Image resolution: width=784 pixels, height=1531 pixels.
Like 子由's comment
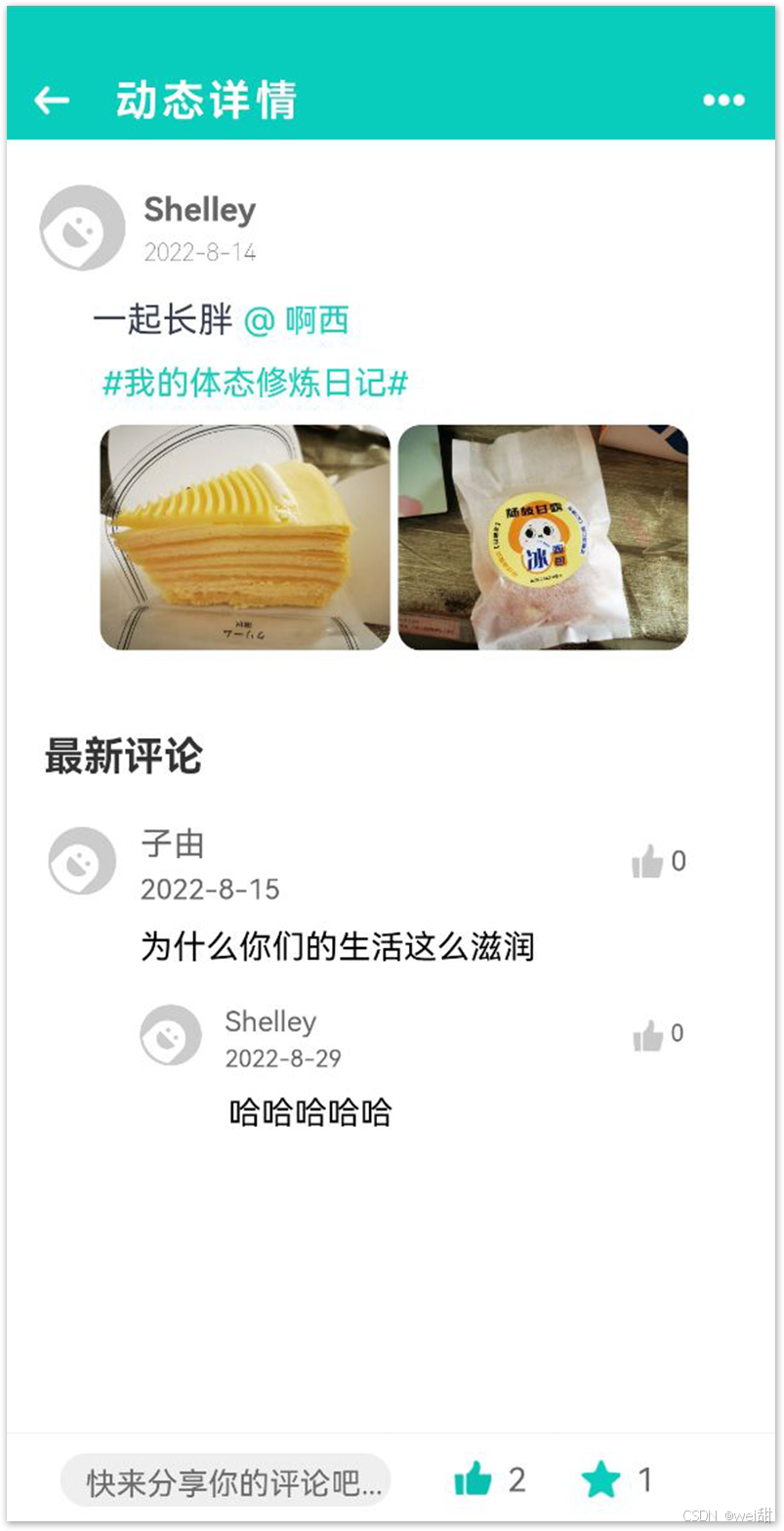(x=647, y=862)
